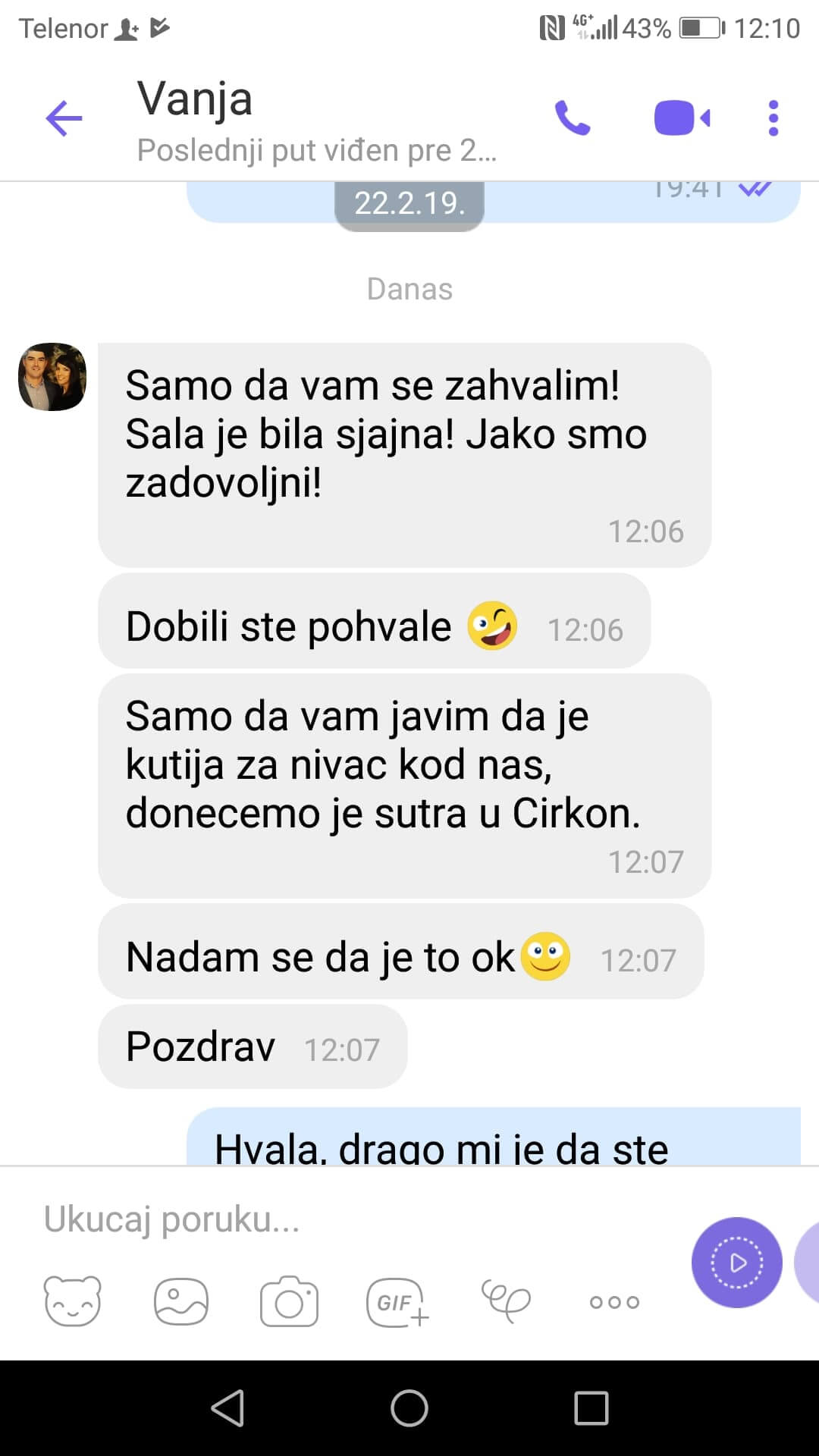
Task: Tap the Android home button
Action: [x=409, y=1408]
